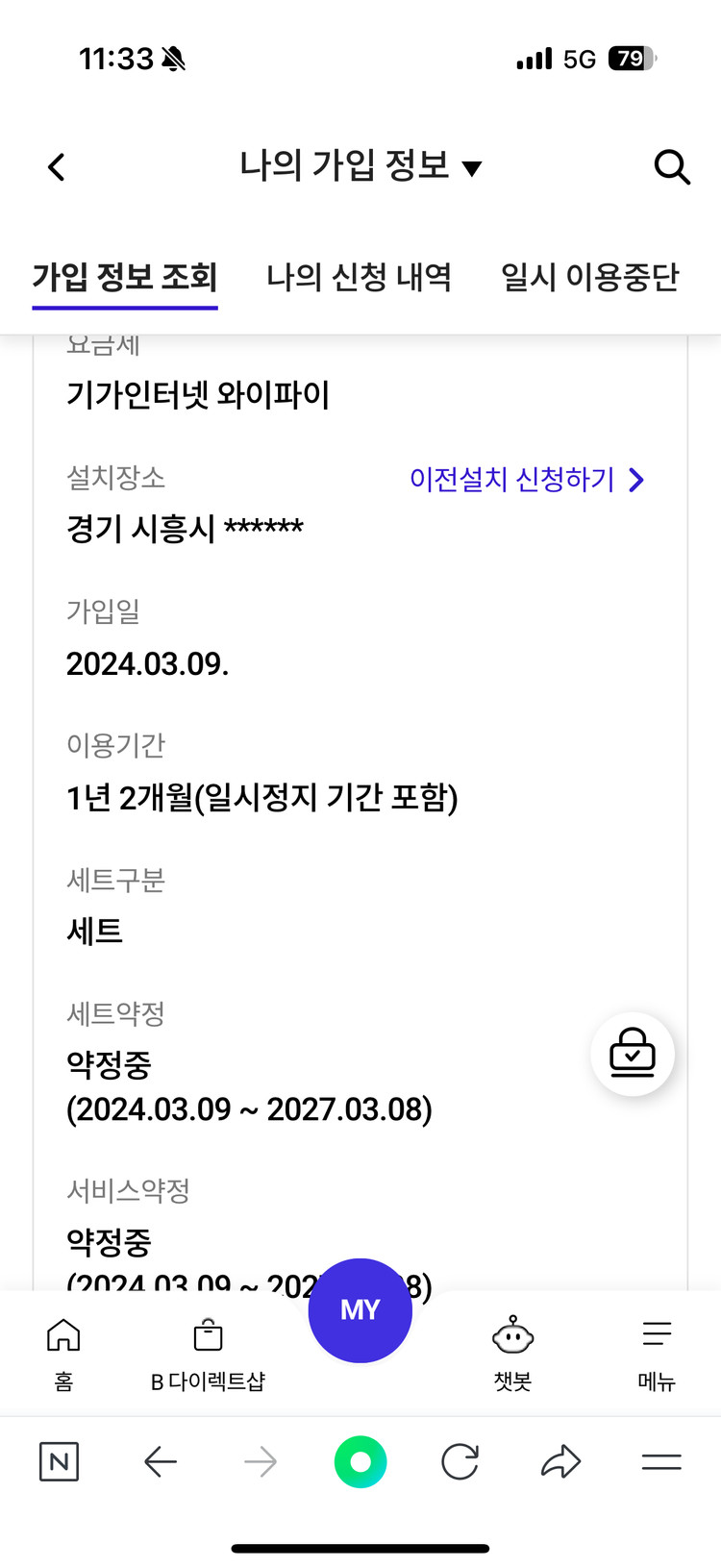Launch the 챗봇 assistant
Viewport: 721px width, 1568px height.
[512, 1352]
